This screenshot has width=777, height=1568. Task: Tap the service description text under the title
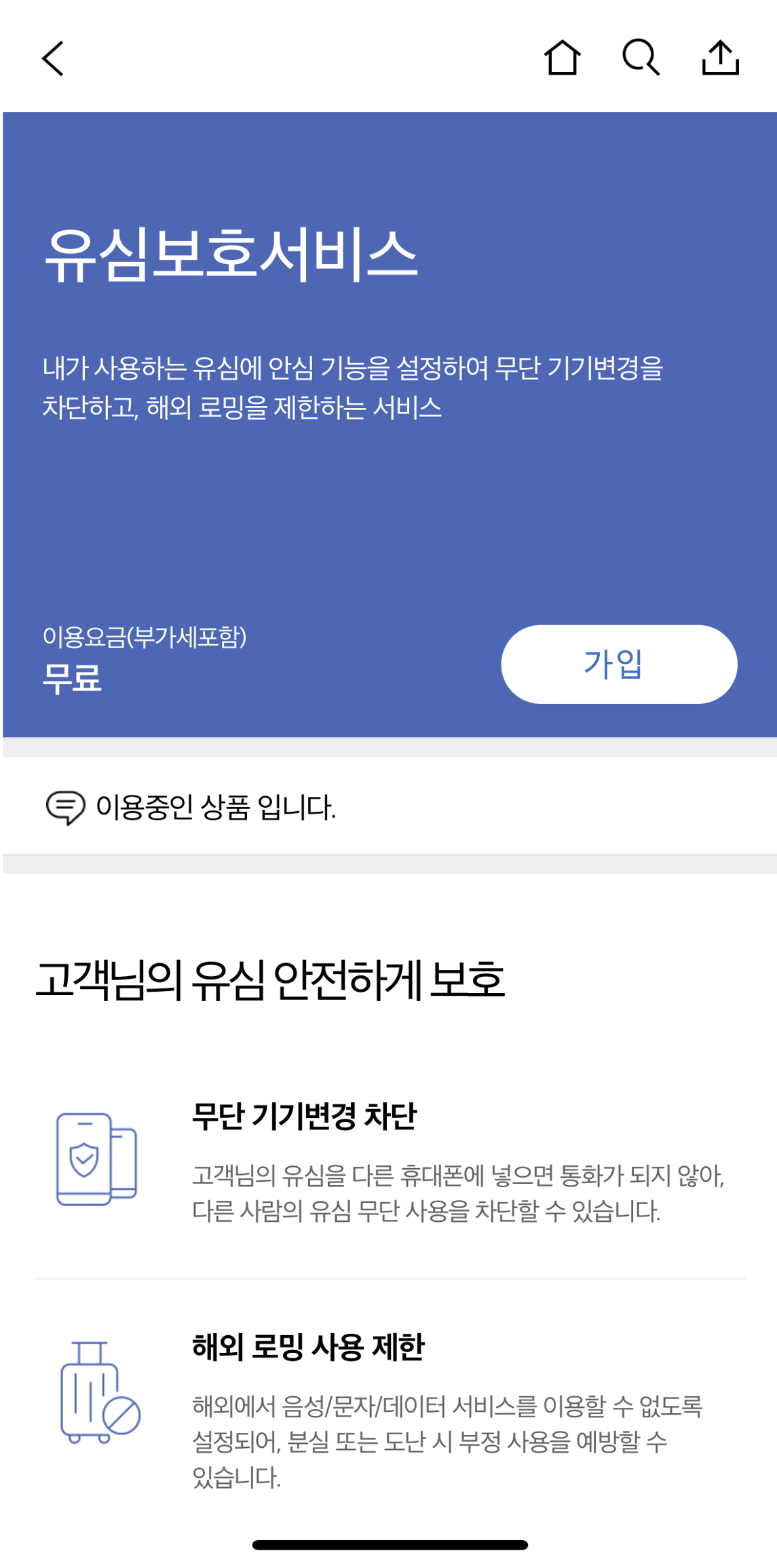[353, 387]
